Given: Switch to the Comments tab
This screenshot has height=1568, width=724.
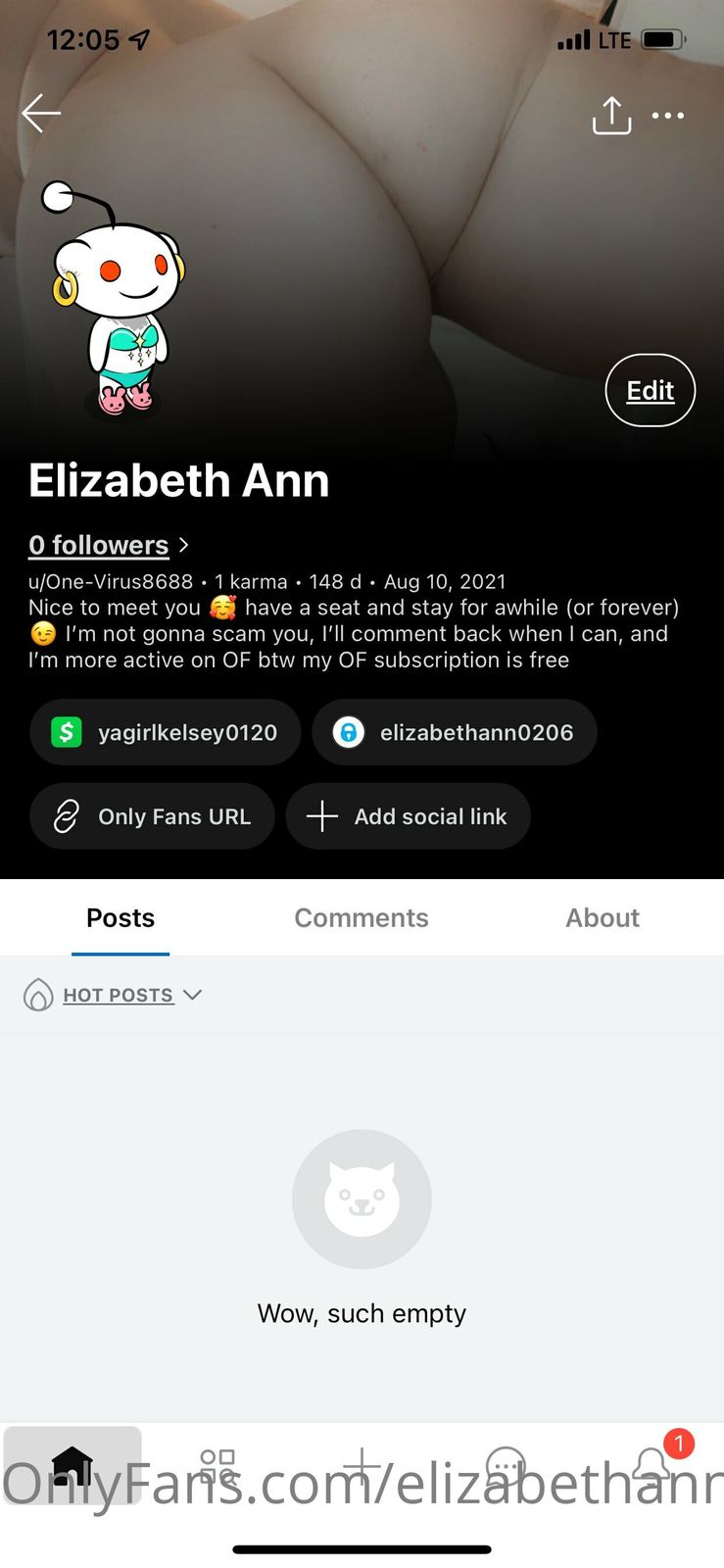Looking at the screenshot, I should coord(362,918).
